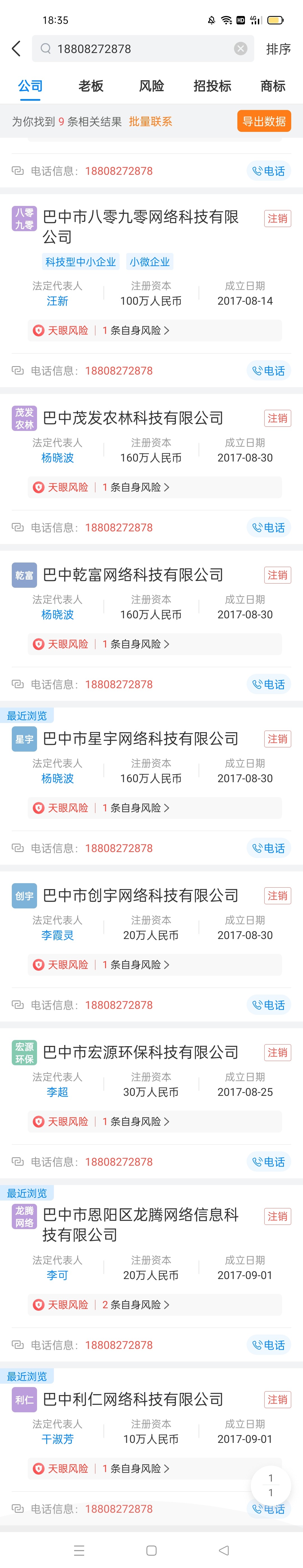Switch to the 老板 tab

(91, 86)
